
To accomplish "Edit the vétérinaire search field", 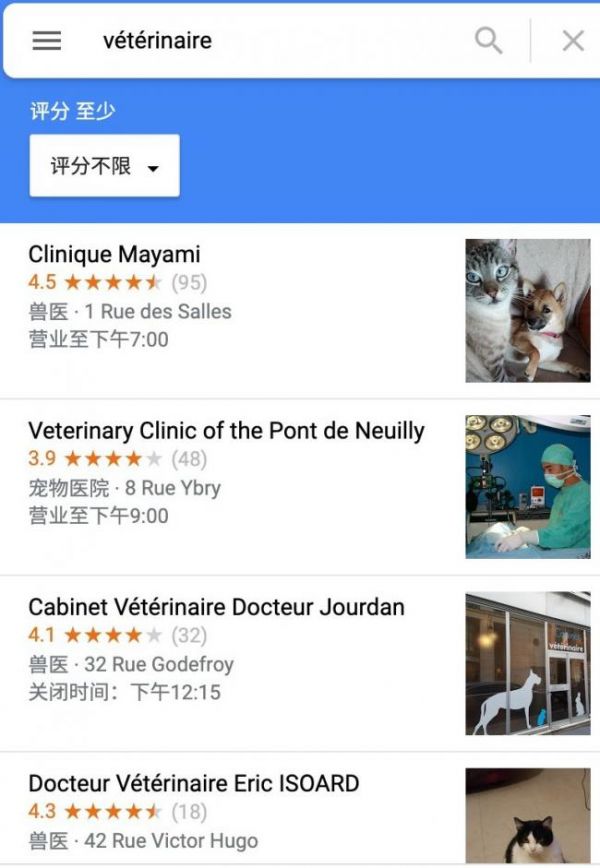I will click(x=280, y=41).
